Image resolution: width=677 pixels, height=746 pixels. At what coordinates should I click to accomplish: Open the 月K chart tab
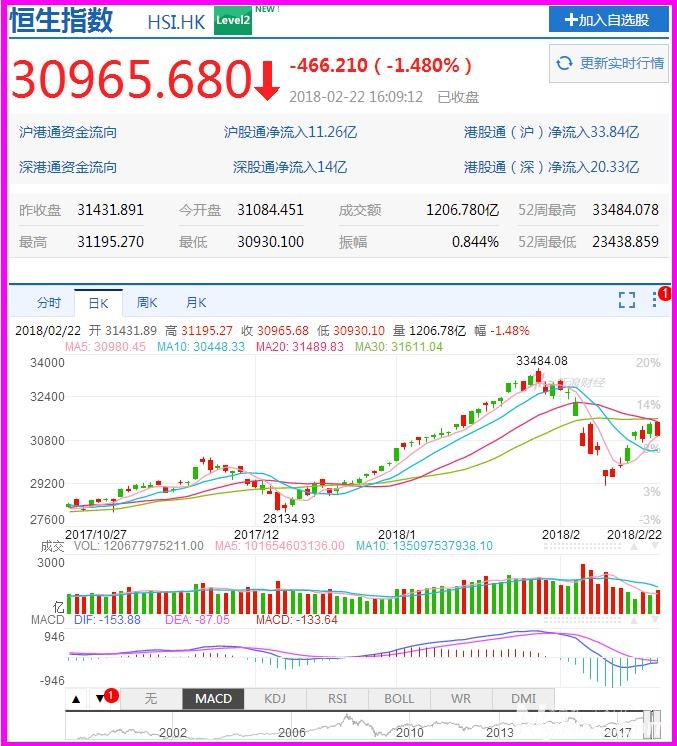[196, 303]
